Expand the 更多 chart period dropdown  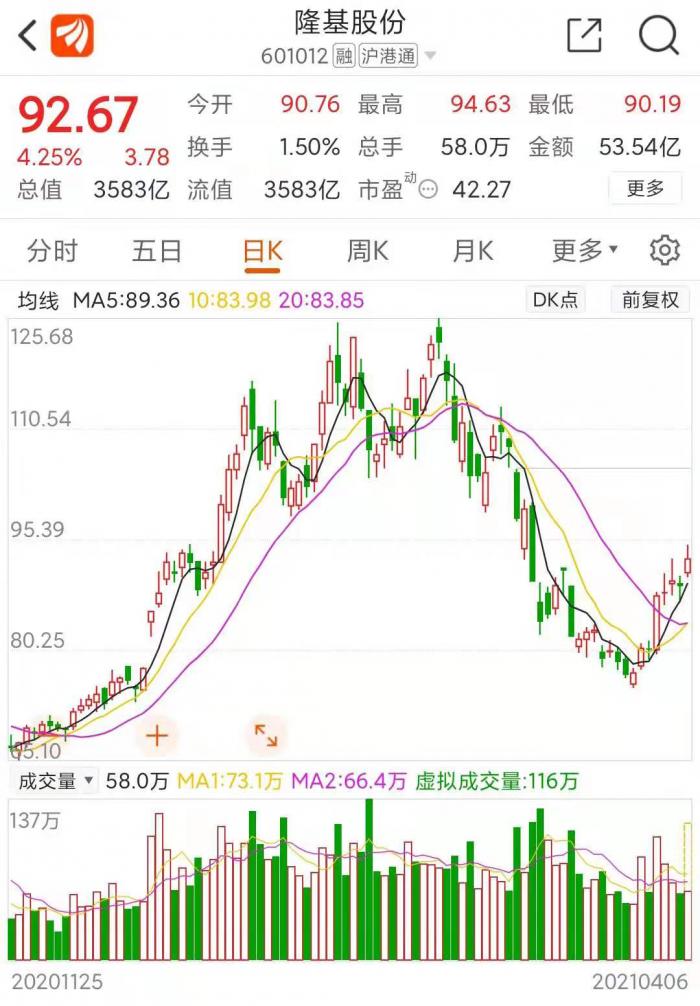click(x=585, y=251)
